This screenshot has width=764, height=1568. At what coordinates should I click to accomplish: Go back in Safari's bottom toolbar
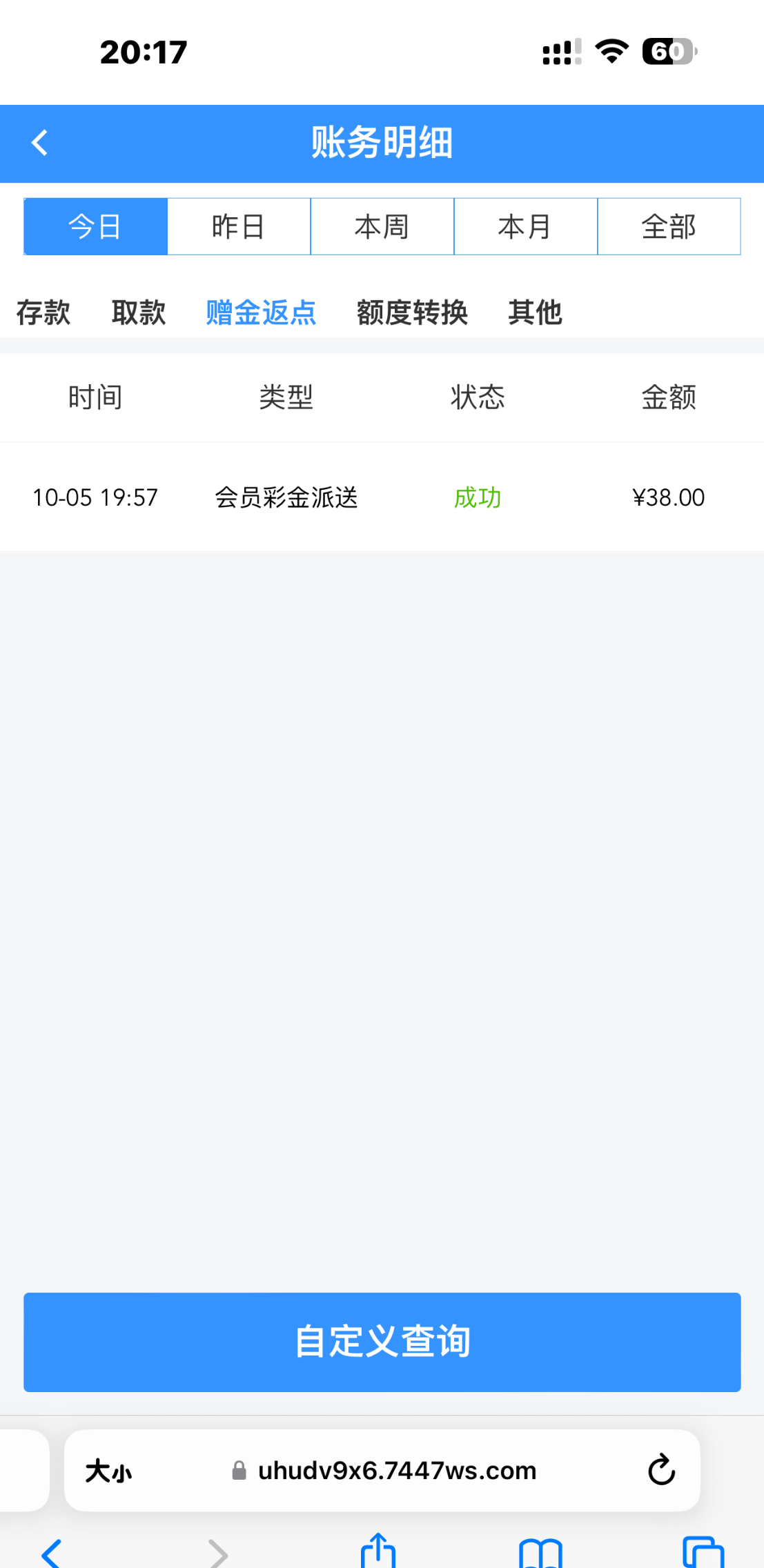coord(52,1552)
